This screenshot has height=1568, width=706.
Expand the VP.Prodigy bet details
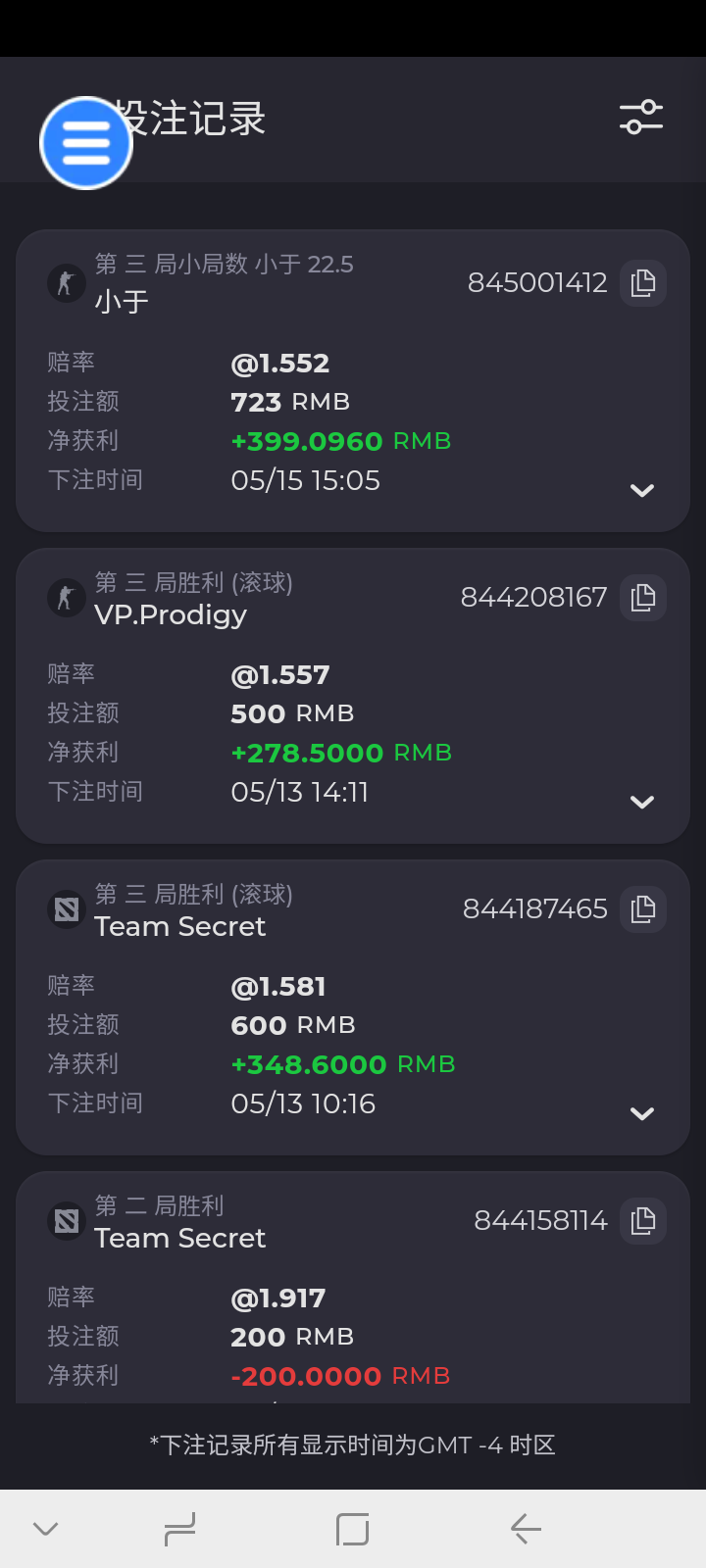click(642, 802)
